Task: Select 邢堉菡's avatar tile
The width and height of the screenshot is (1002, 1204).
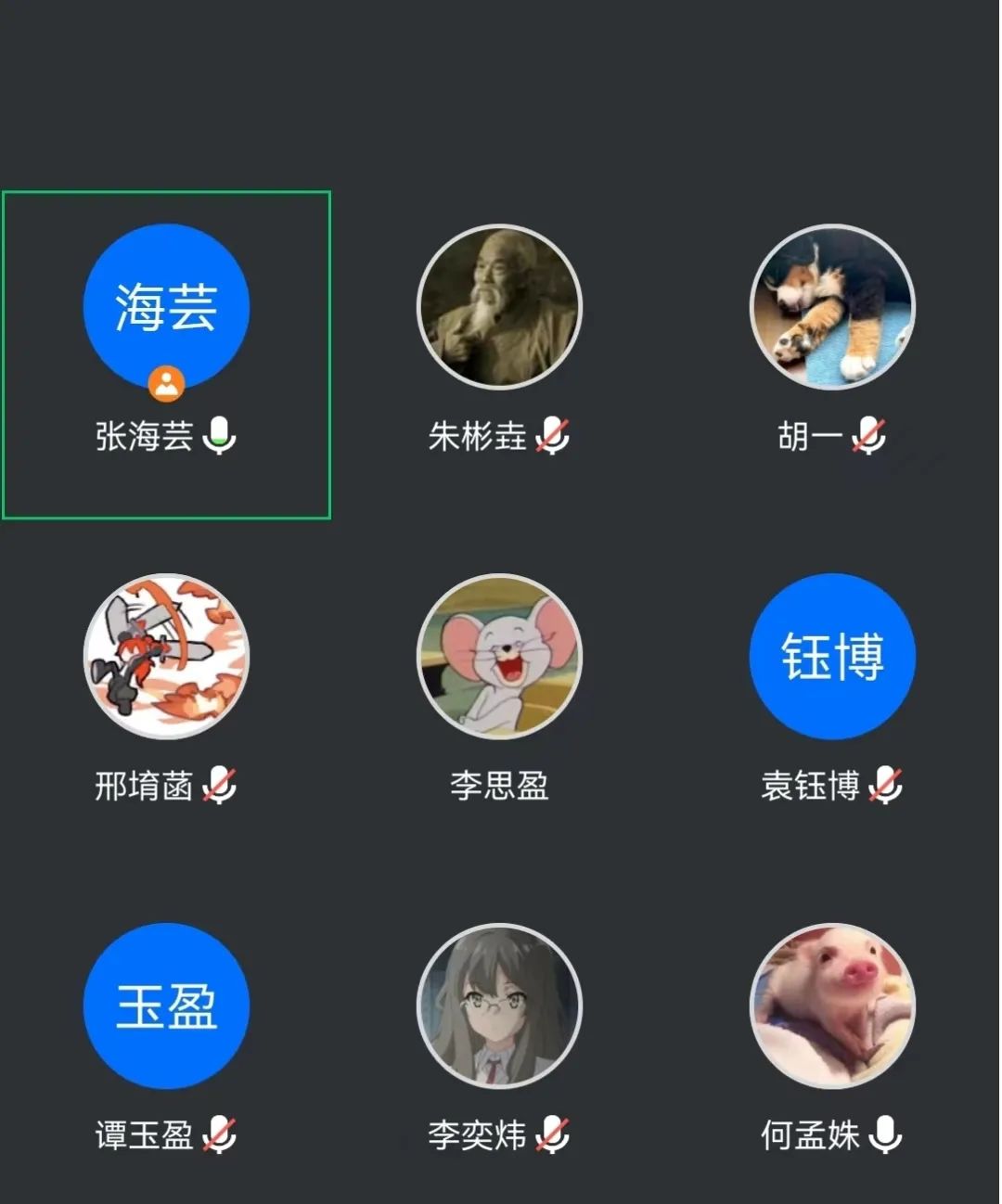Action: [x=166, y=657]
